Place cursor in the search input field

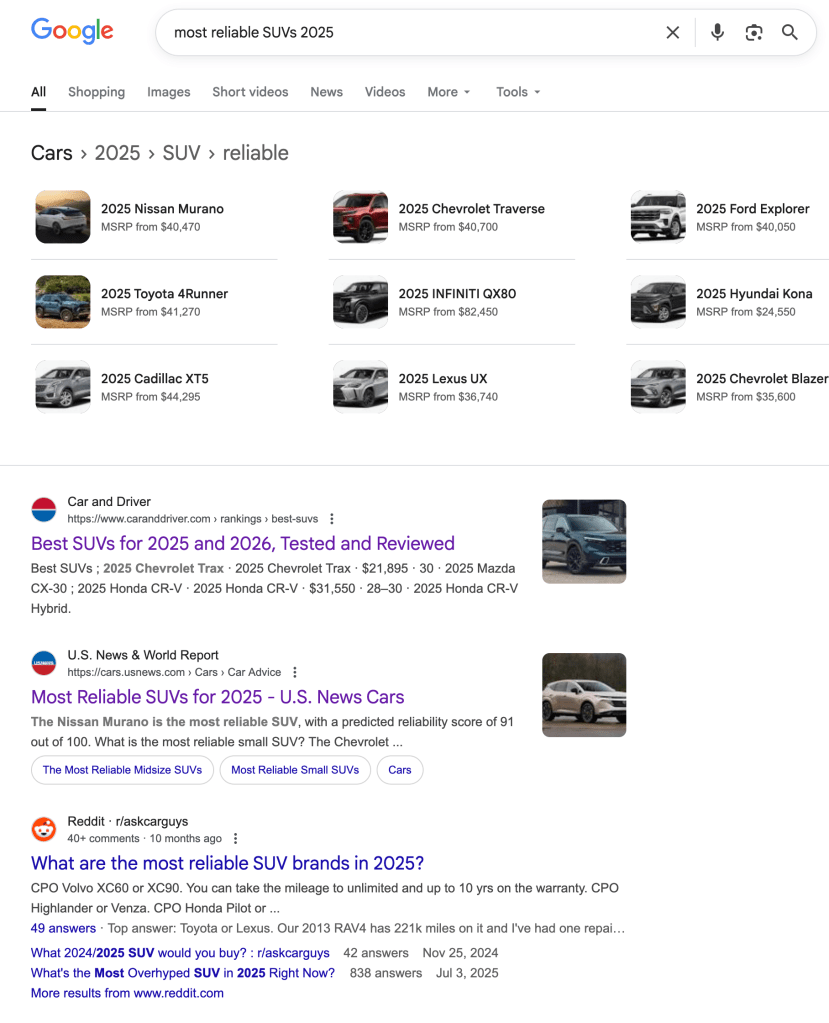tap(400, 31)
